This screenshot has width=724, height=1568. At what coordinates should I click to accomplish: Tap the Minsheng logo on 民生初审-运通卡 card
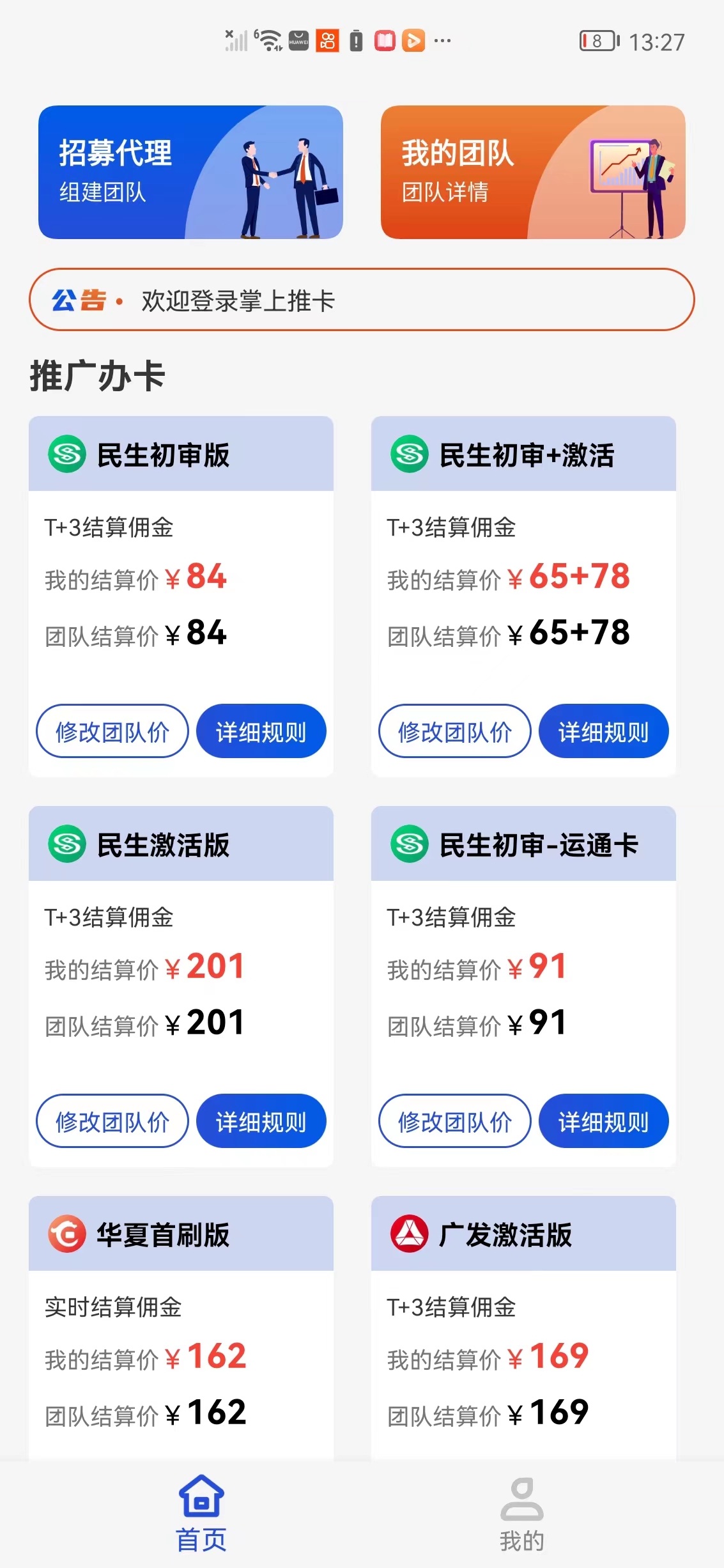coord(410,844)
